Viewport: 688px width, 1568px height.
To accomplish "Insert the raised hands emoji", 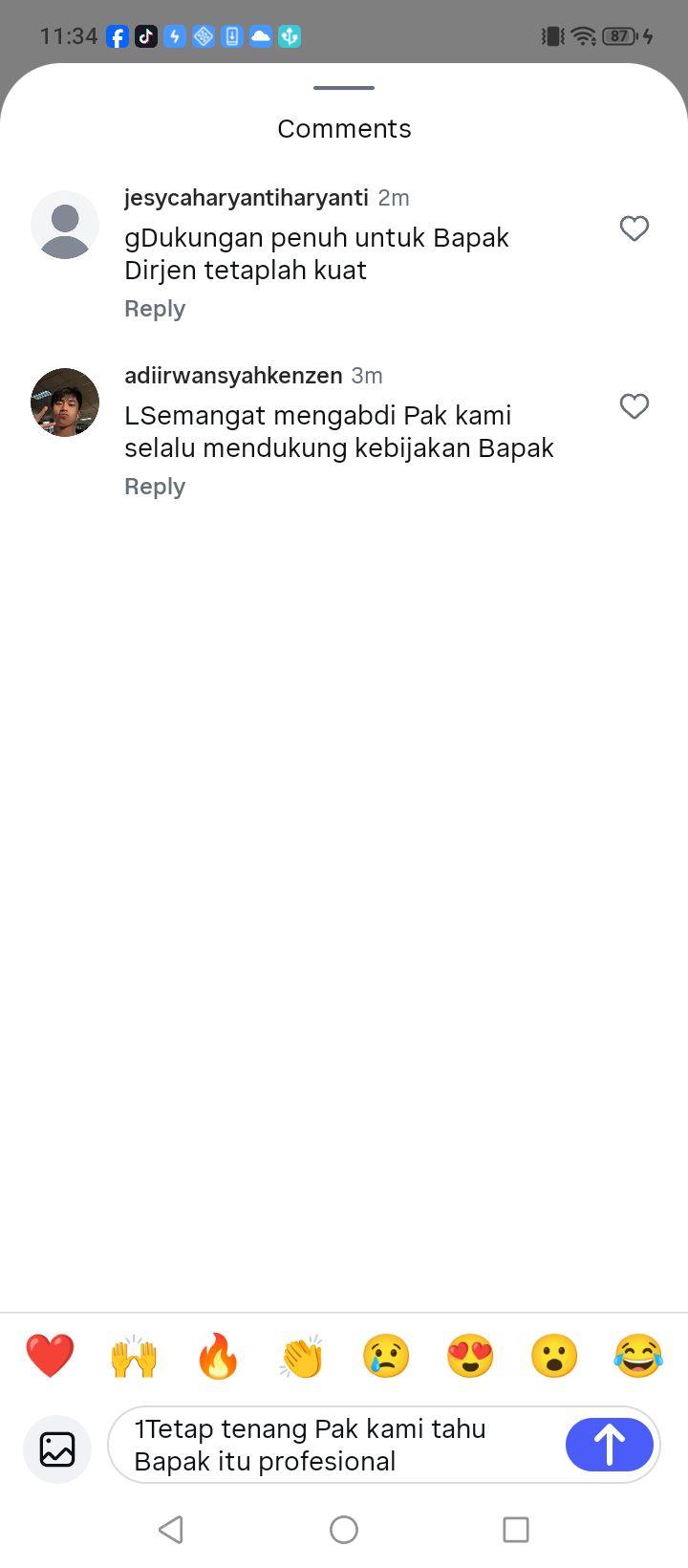I will pyautogui.click(x=134, y=1356).
